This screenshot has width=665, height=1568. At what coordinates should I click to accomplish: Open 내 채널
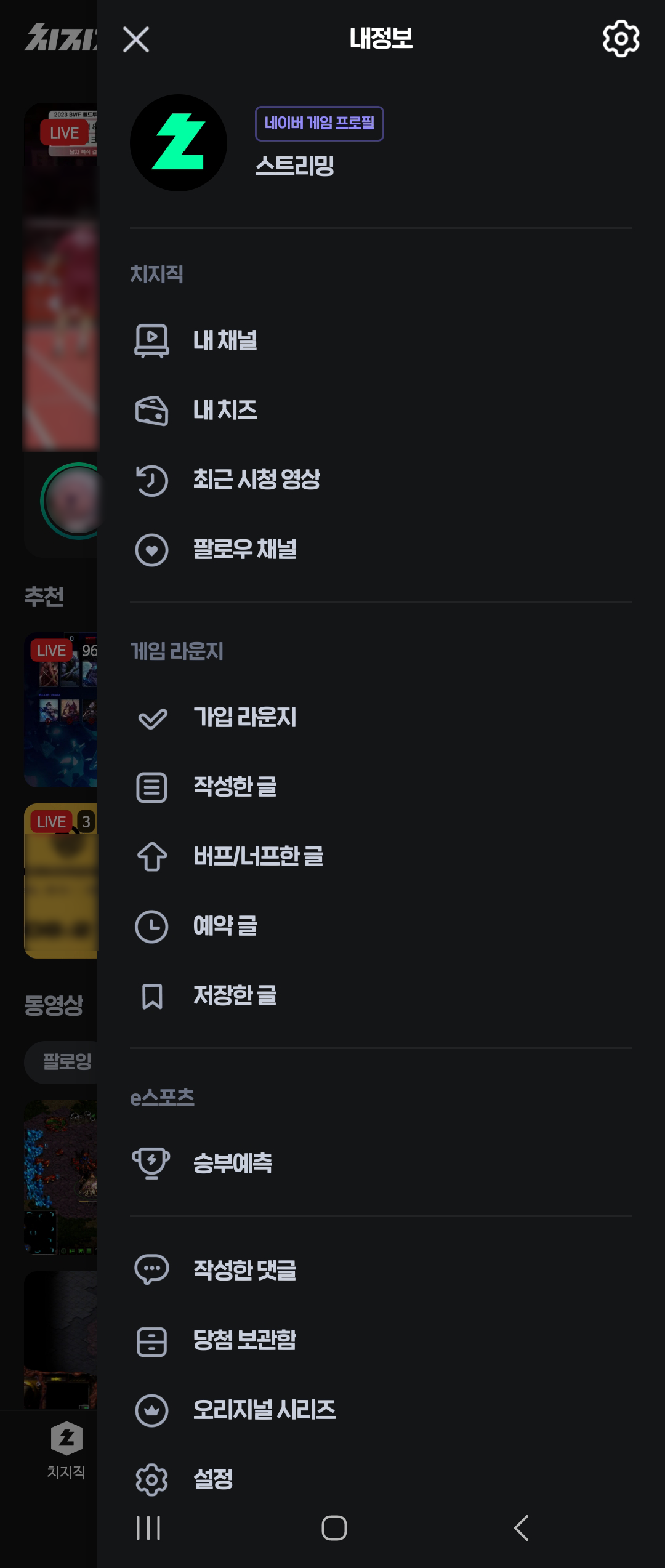click(x=225, y=340)
